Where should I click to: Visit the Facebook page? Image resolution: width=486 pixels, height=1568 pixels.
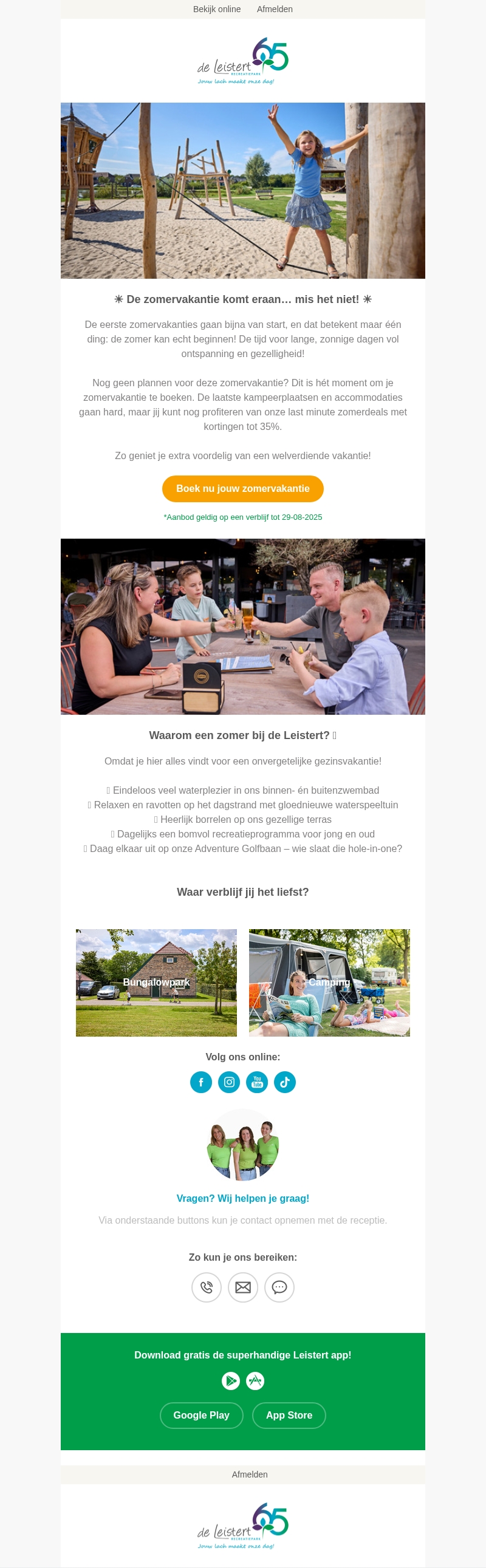pos(201,1082)
